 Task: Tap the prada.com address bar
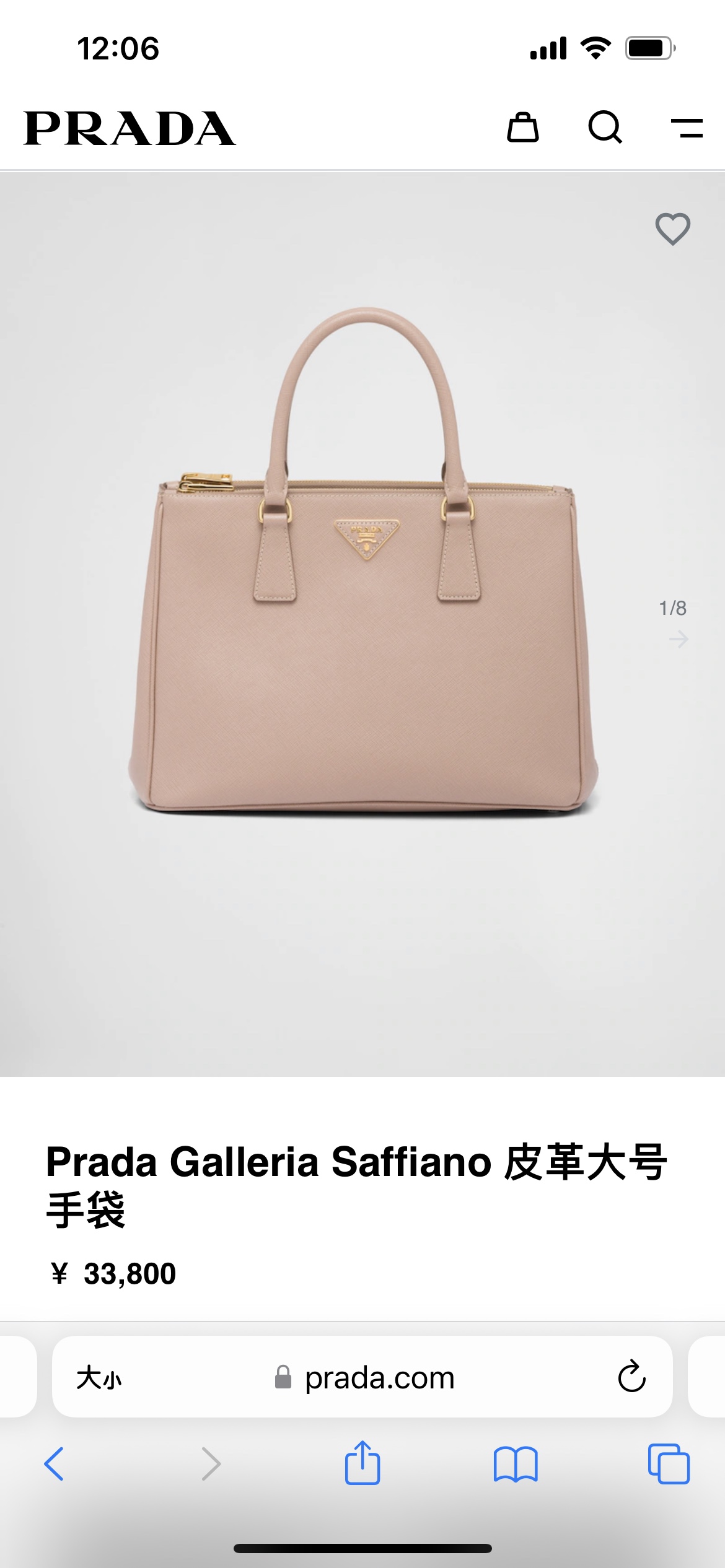pos(379,1378)
